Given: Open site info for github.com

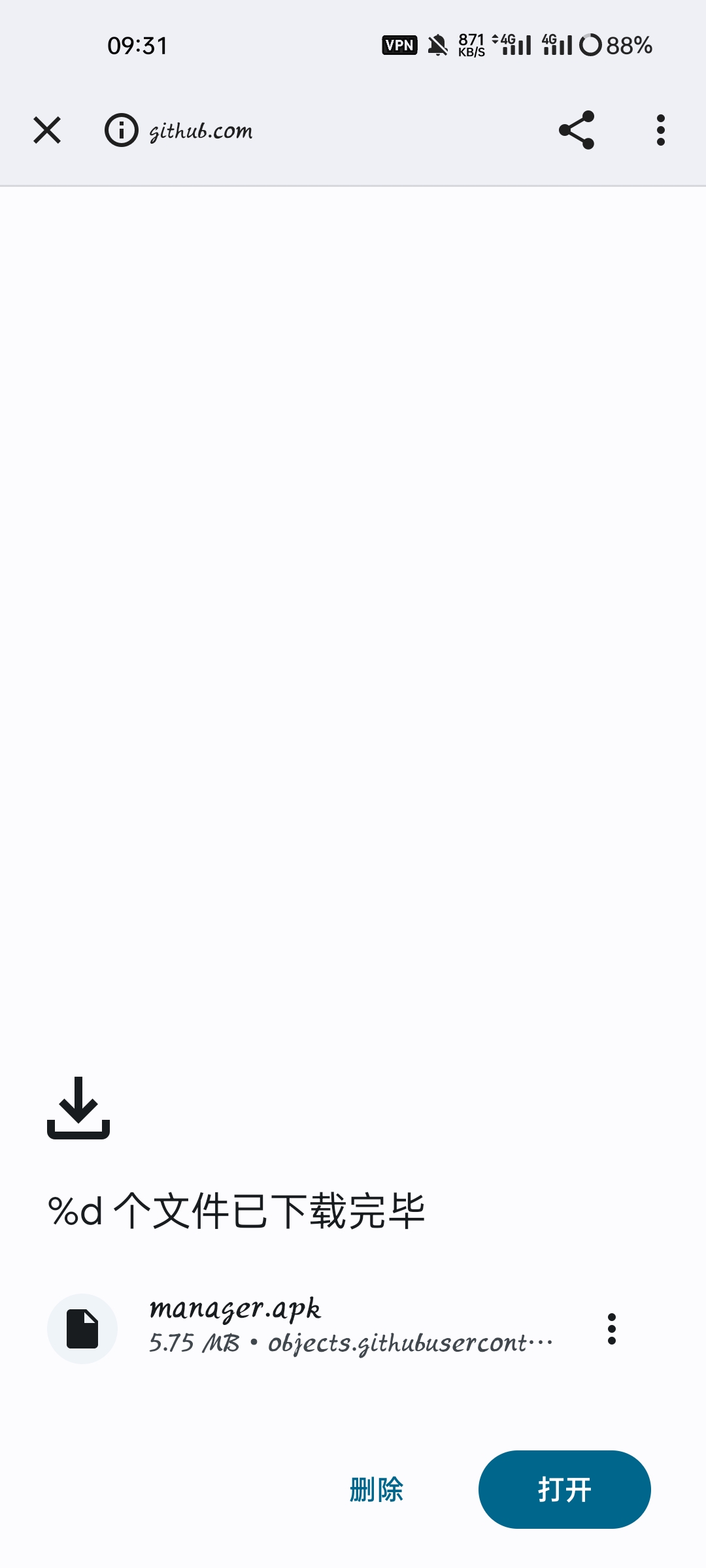Looking at the screenshot, I should point(122,130).
